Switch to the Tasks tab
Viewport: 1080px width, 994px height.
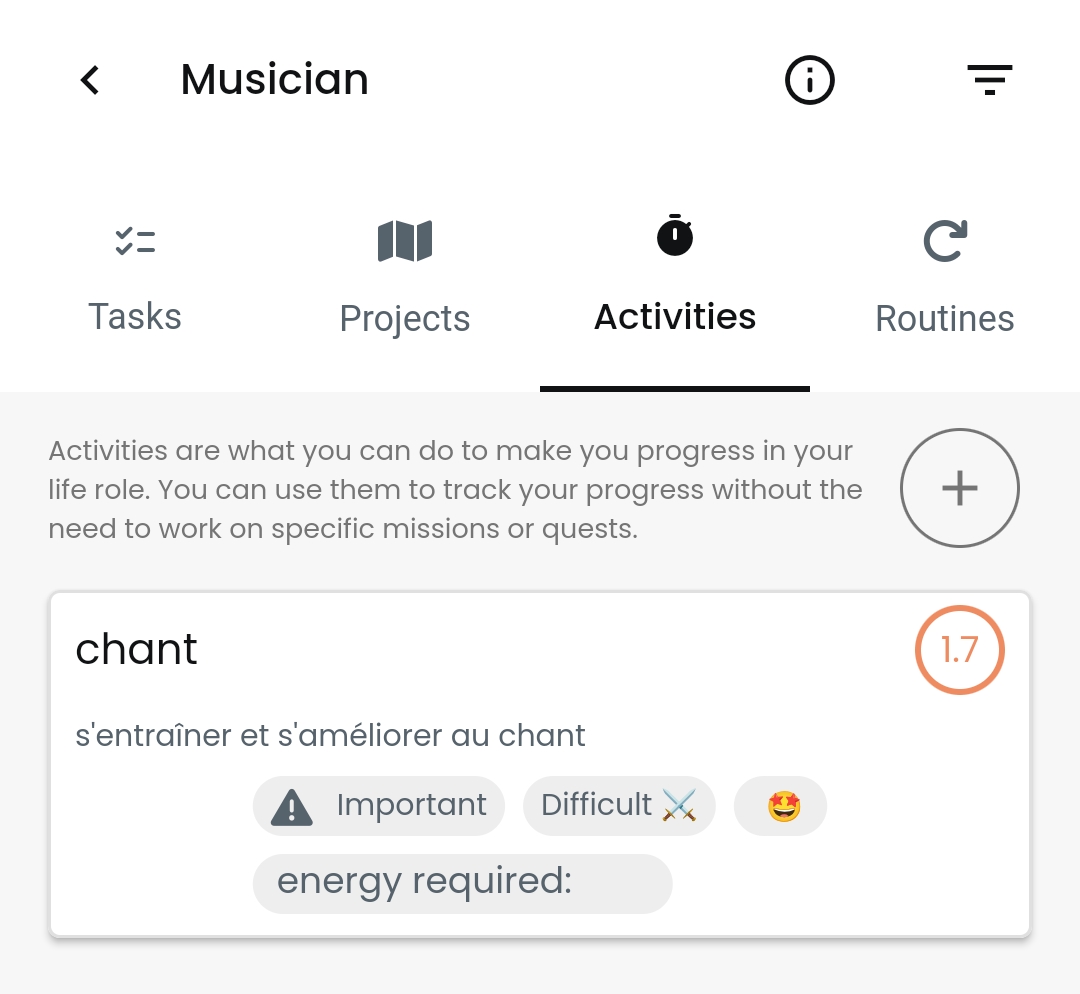[x=135, y=275]
